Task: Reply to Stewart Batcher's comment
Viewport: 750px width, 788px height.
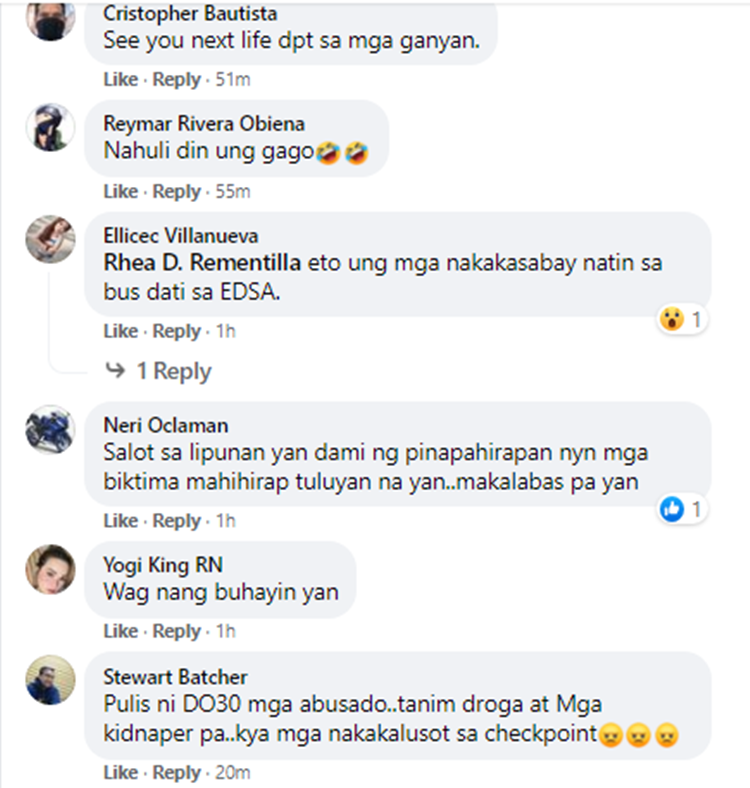Action: pyautogui.click(x=176, y=773)
